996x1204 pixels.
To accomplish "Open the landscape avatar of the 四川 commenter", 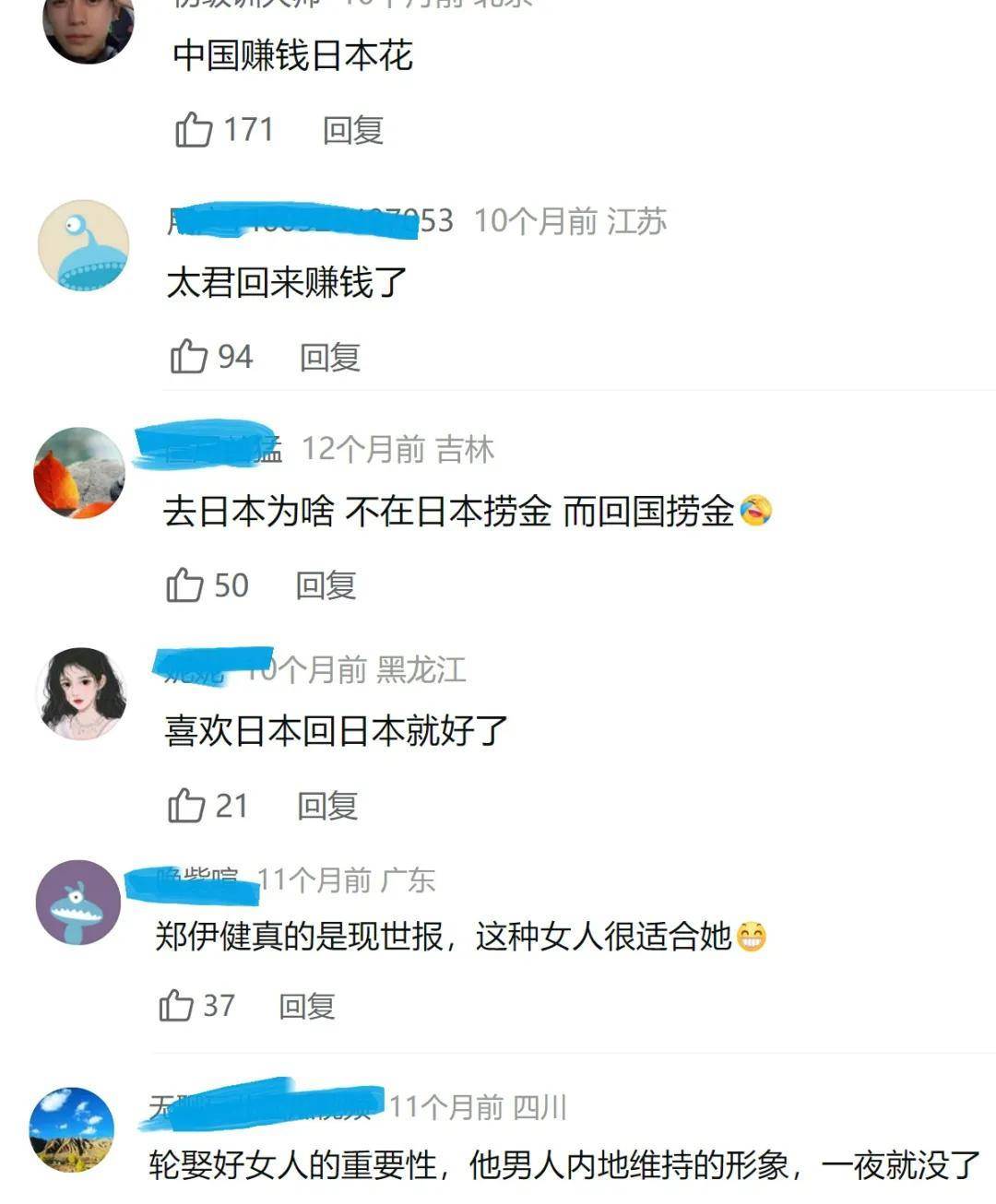I will point(72,1129).
